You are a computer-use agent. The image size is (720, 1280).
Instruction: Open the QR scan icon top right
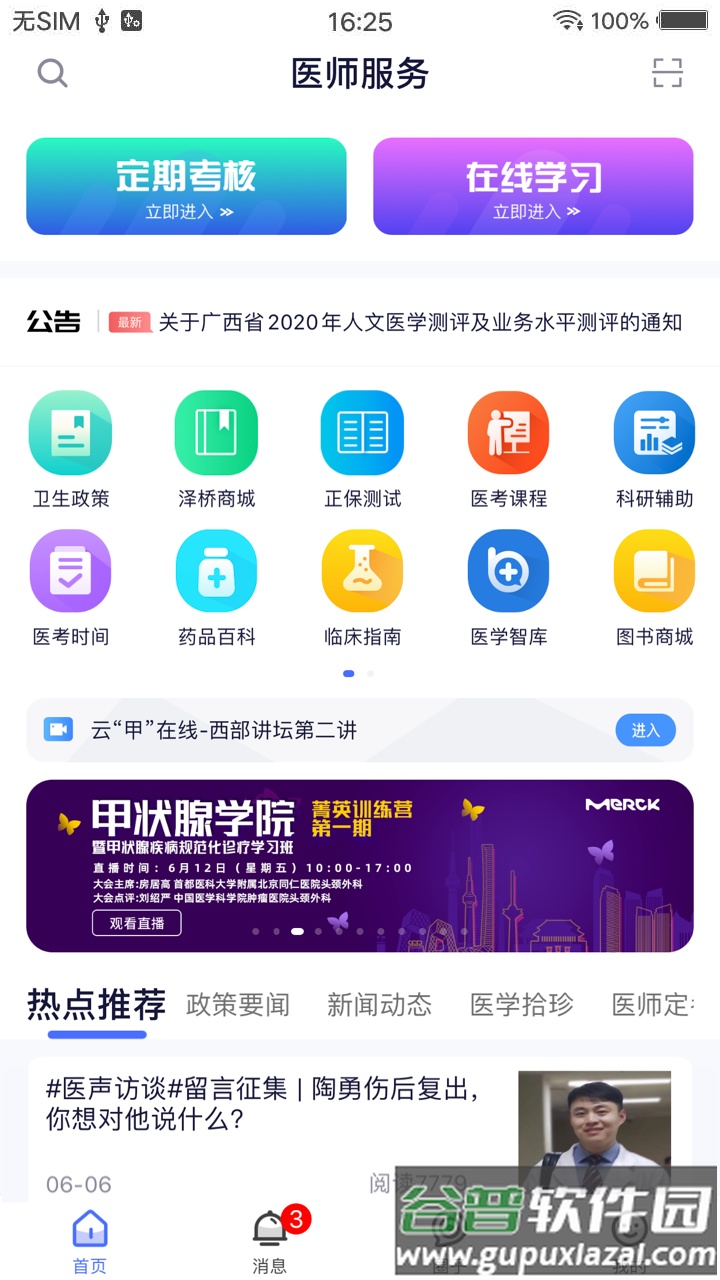click(666, 73)
